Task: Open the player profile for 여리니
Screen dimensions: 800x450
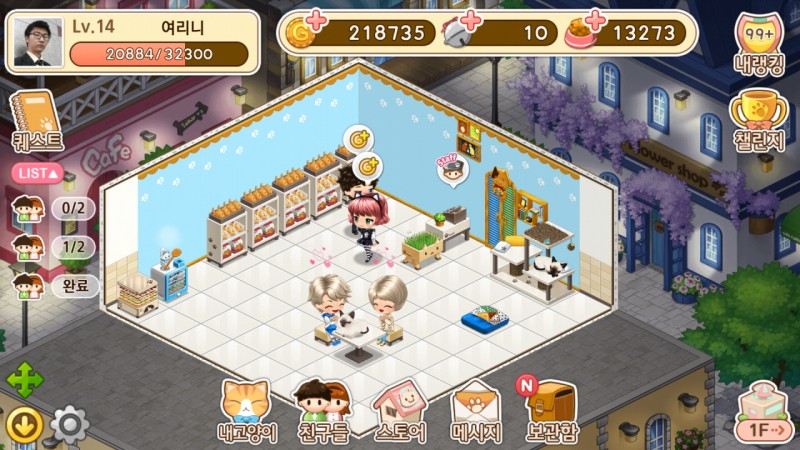Action: point(36,40)
